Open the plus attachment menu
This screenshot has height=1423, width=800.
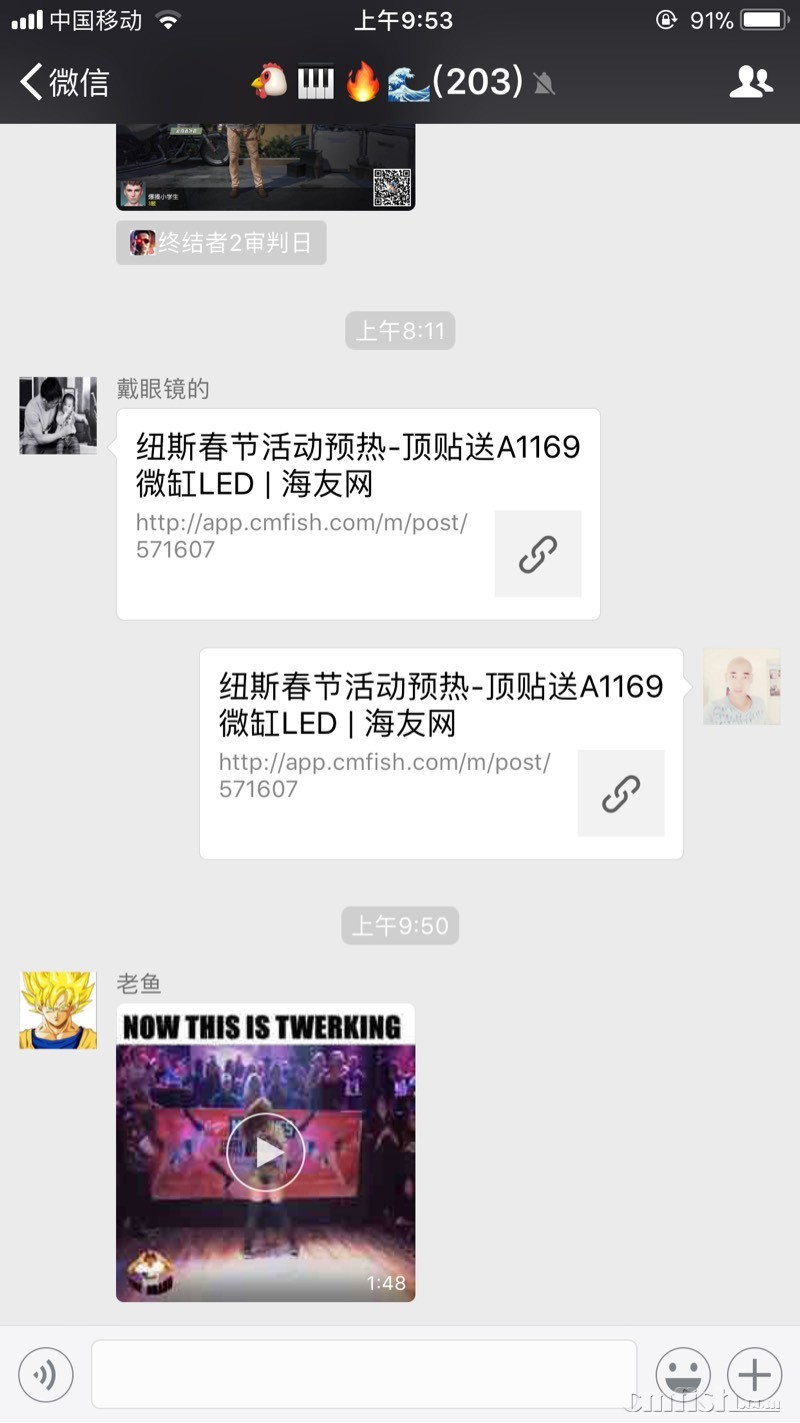[754, 1375]
